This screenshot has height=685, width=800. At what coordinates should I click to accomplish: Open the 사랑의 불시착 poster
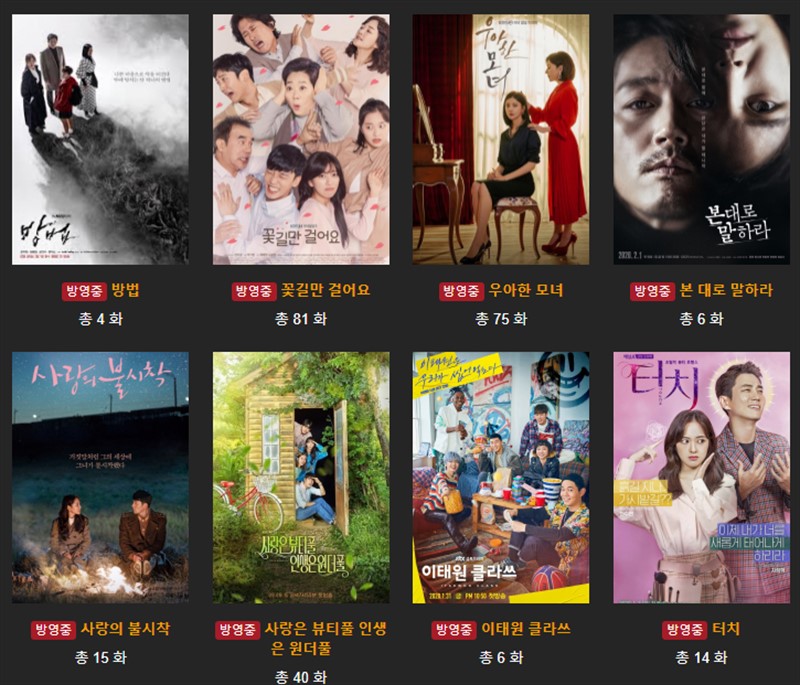[x=100, y=477]
